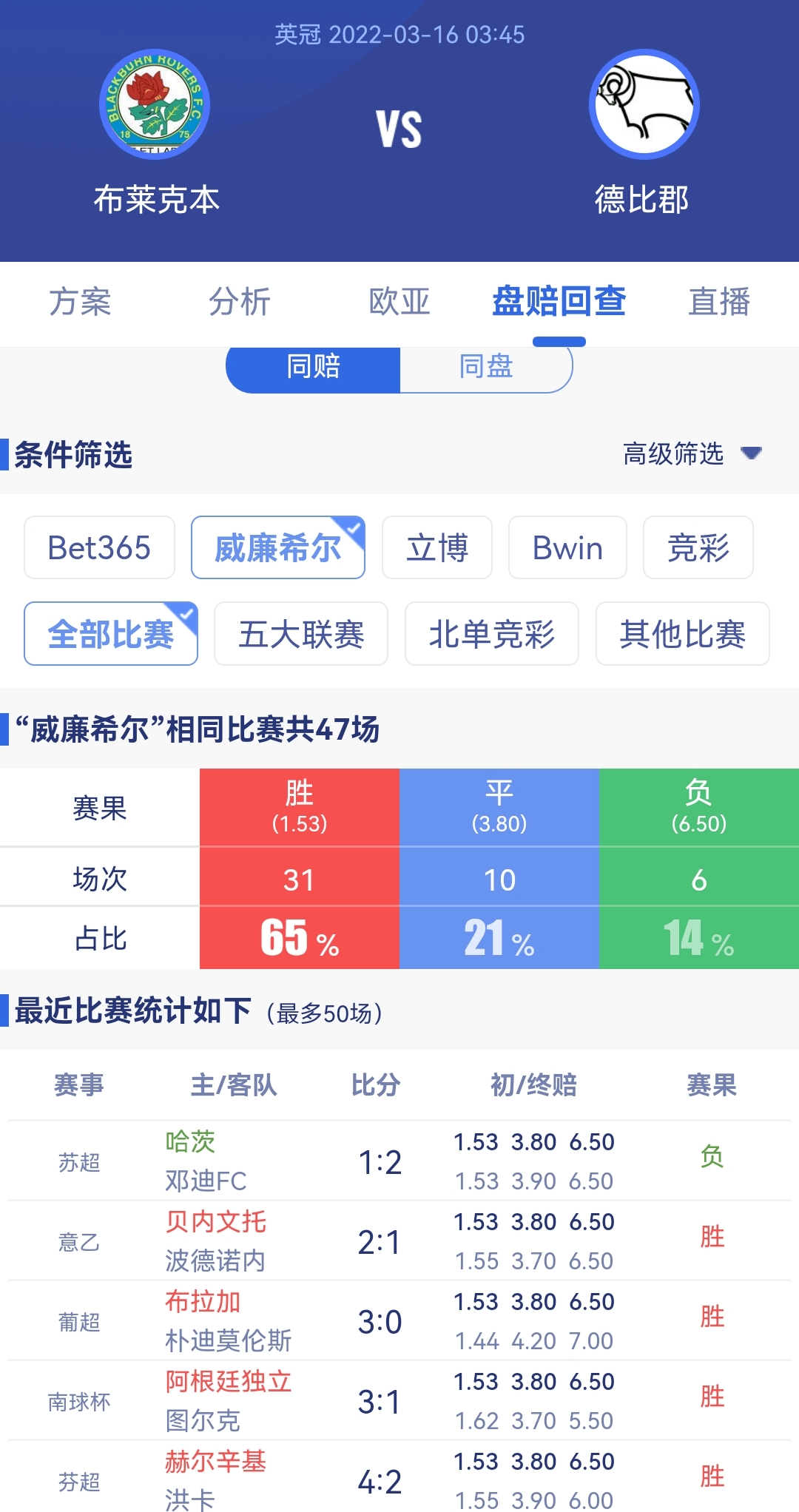Filter by 其他比赛
799x1512 pixels.
pos(683,634)
